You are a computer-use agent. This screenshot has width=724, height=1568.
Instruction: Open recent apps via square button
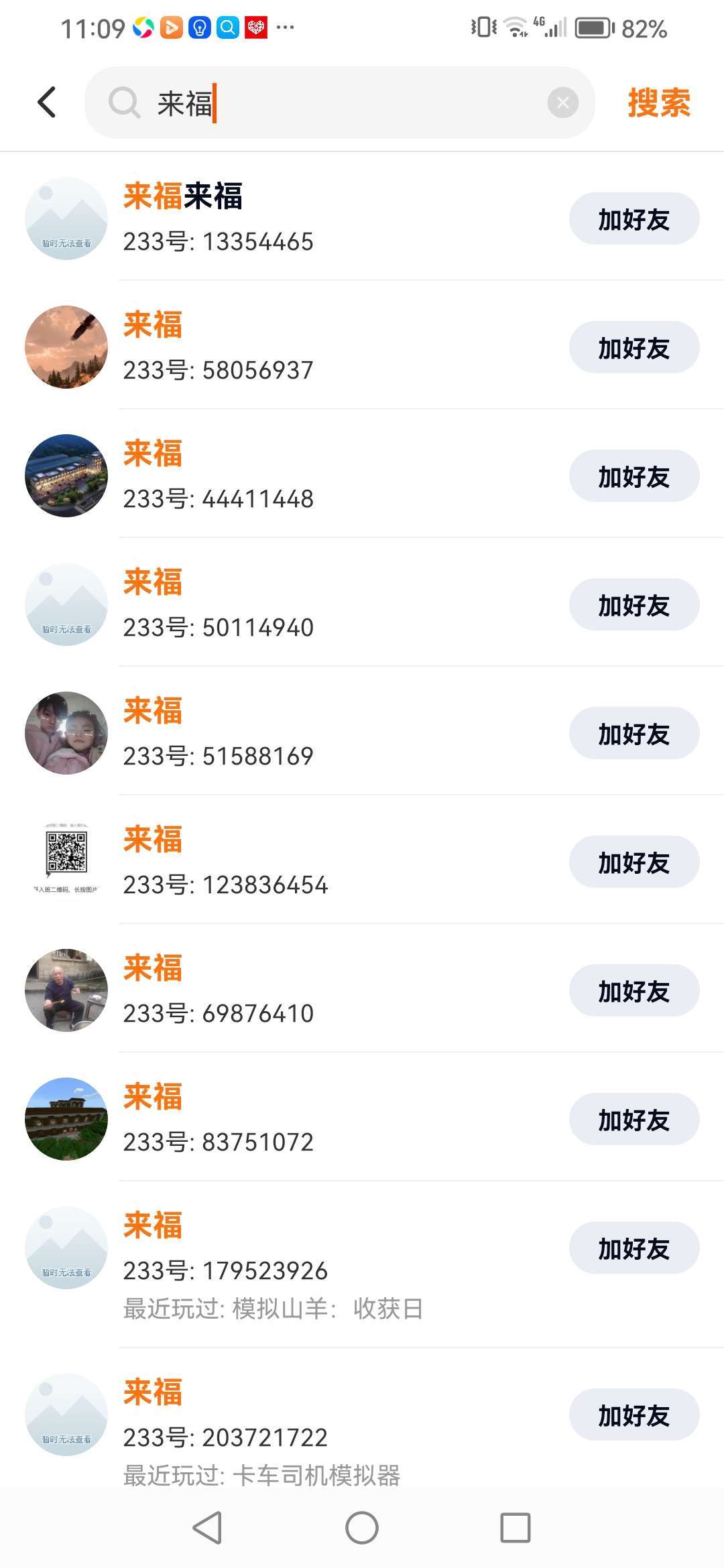[515, 1528]
